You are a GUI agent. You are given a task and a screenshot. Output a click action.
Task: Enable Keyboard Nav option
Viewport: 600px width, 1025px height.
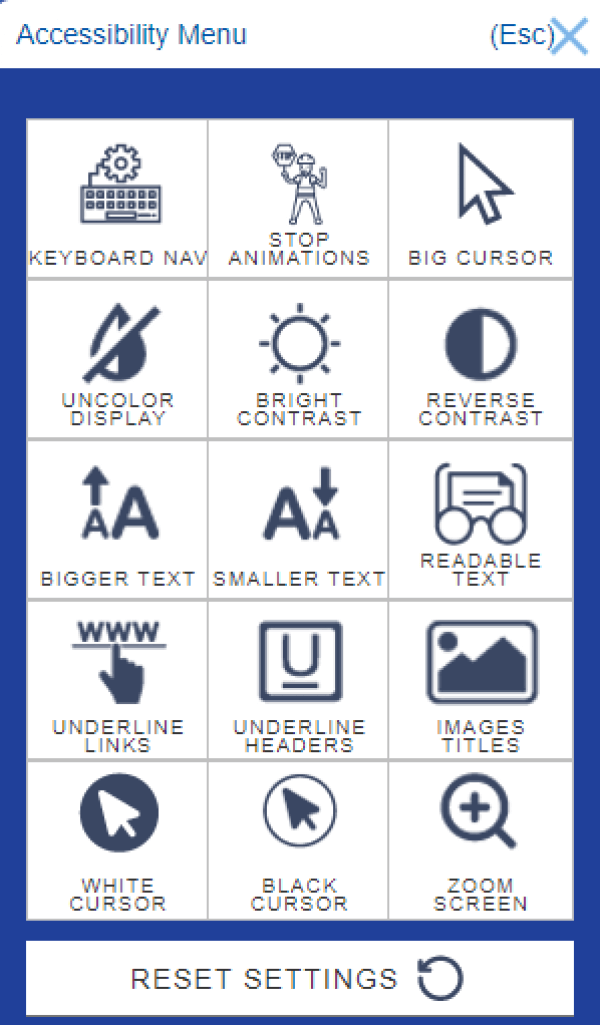[118, 198]
